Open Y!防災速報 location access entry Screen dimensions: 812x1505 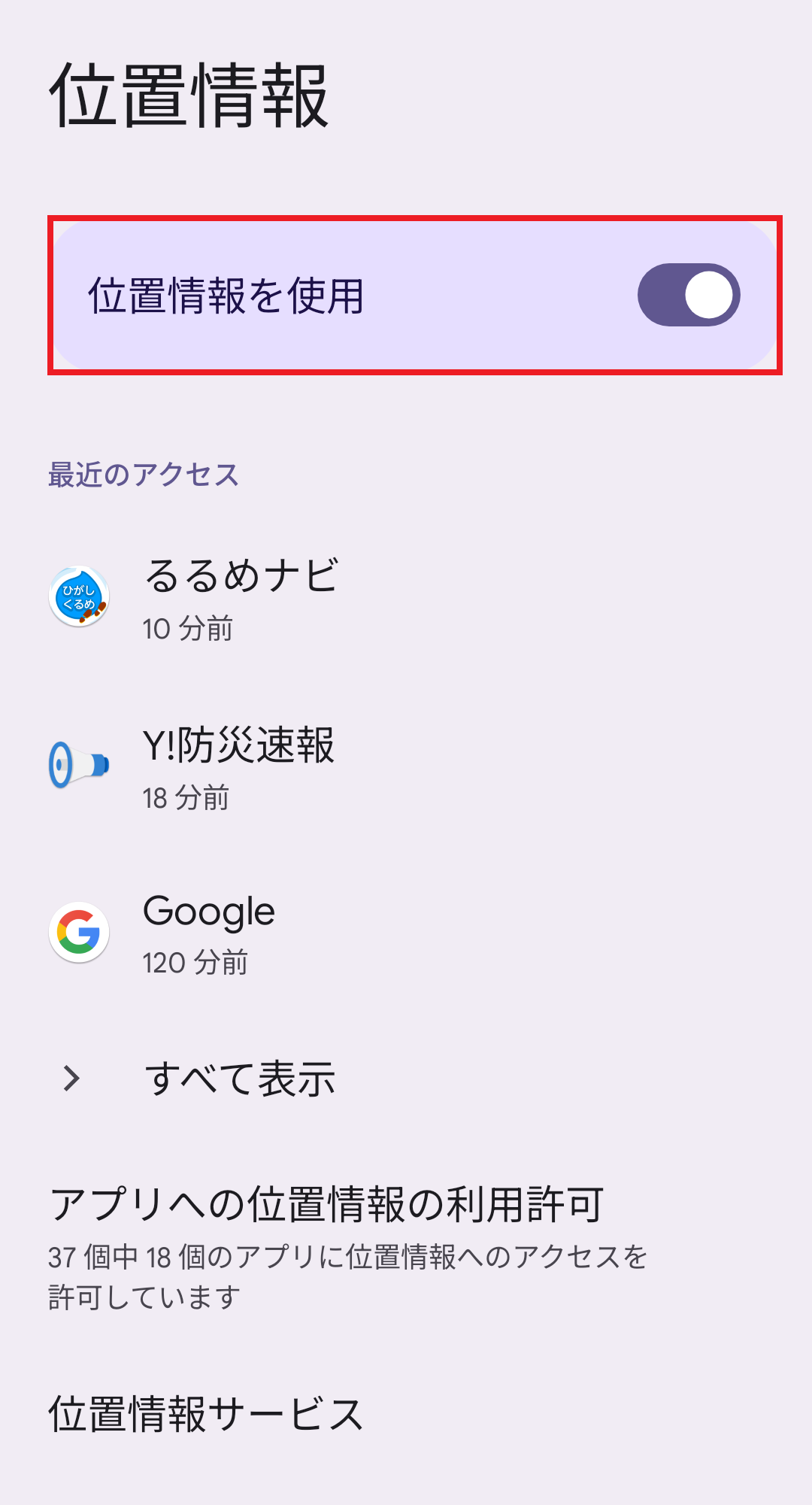tap(238, 766)
